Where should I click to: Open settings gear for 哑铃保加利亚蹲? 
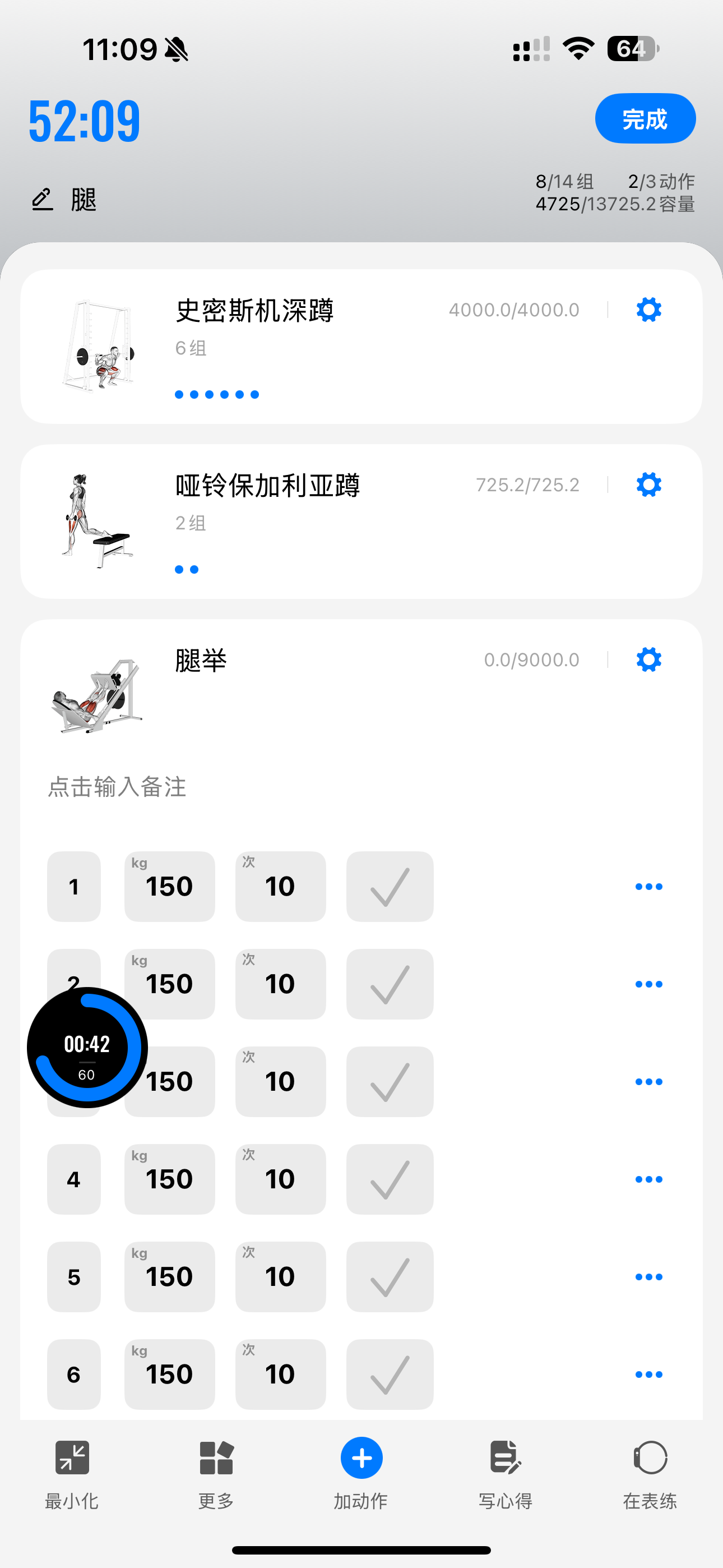coord(649,485)
